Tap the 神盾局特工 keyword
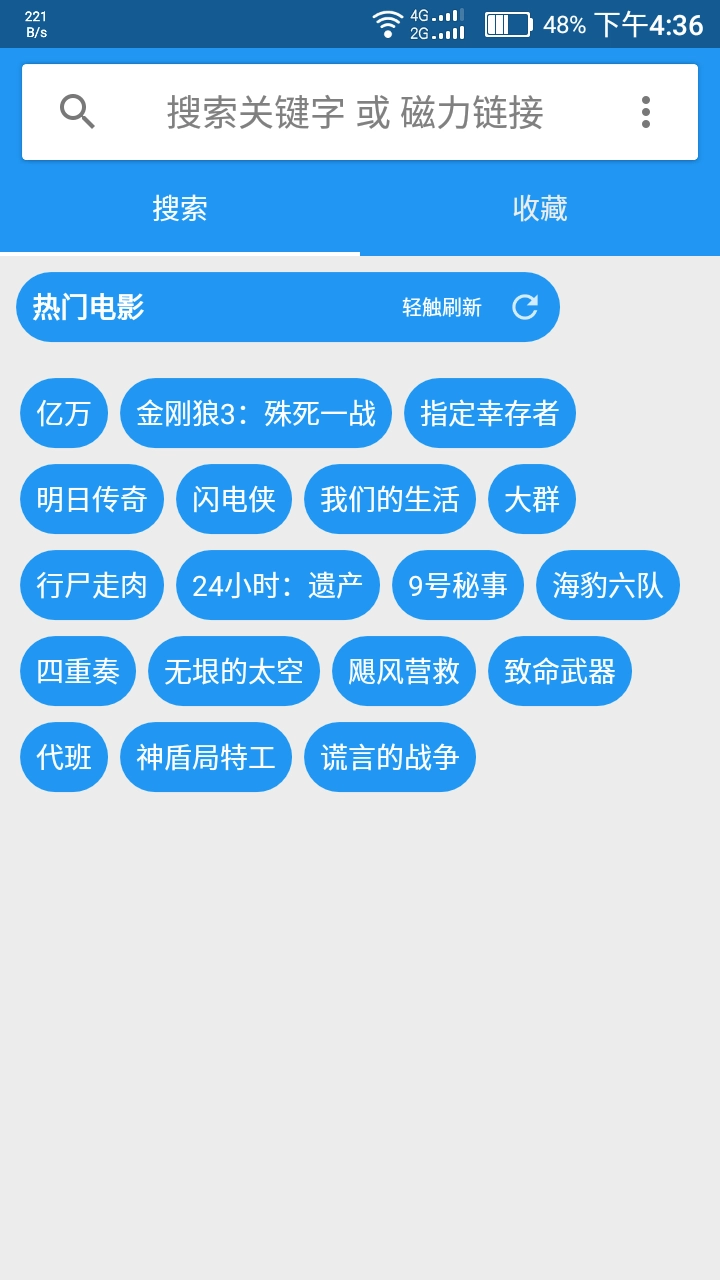 pos(206,757)
